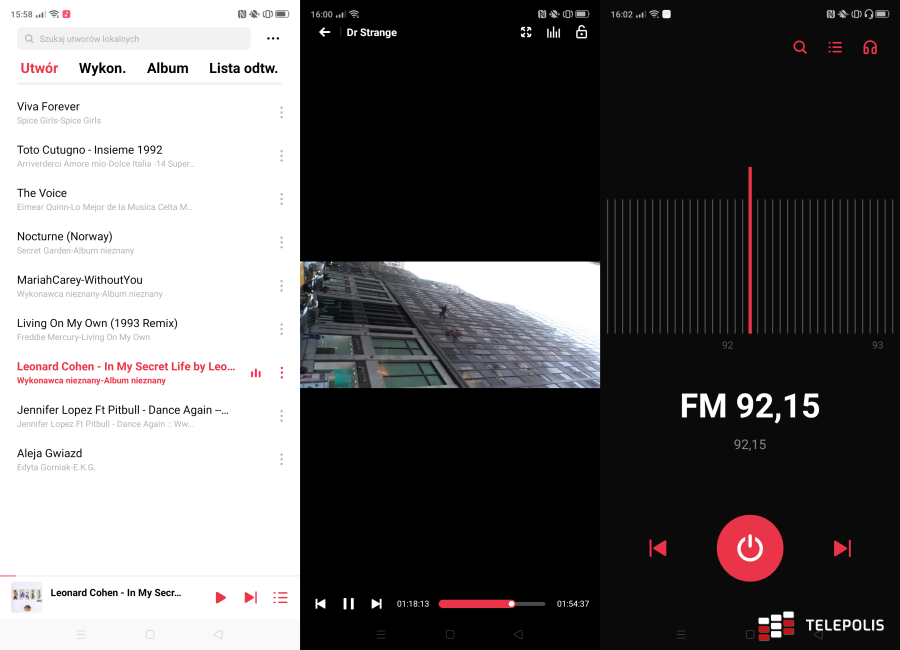Pause the Dr Strange video
This screenshot has width=900, height=650.
pos(348,604)
